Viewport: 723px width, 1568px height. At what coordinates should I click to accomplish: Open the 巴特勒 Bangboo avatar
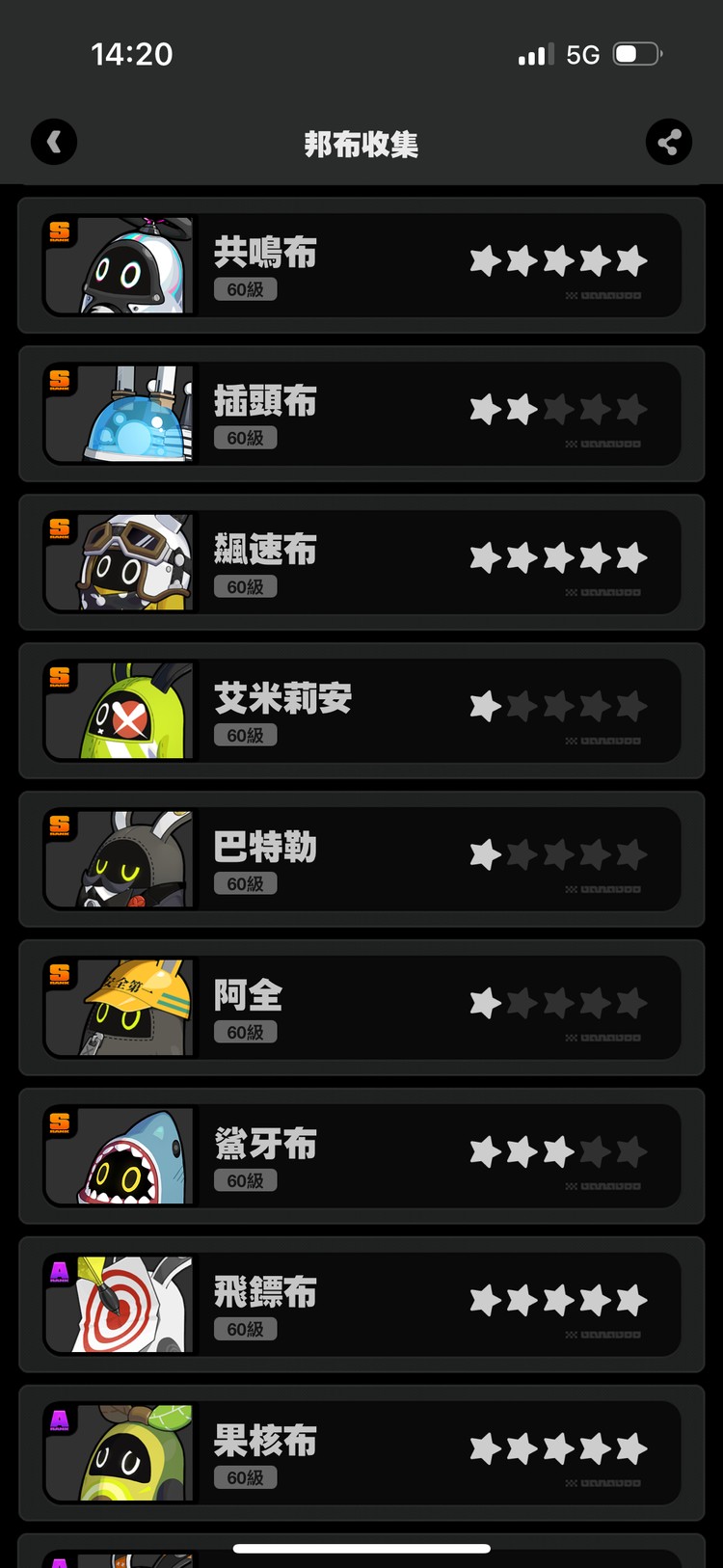[118, 858]
